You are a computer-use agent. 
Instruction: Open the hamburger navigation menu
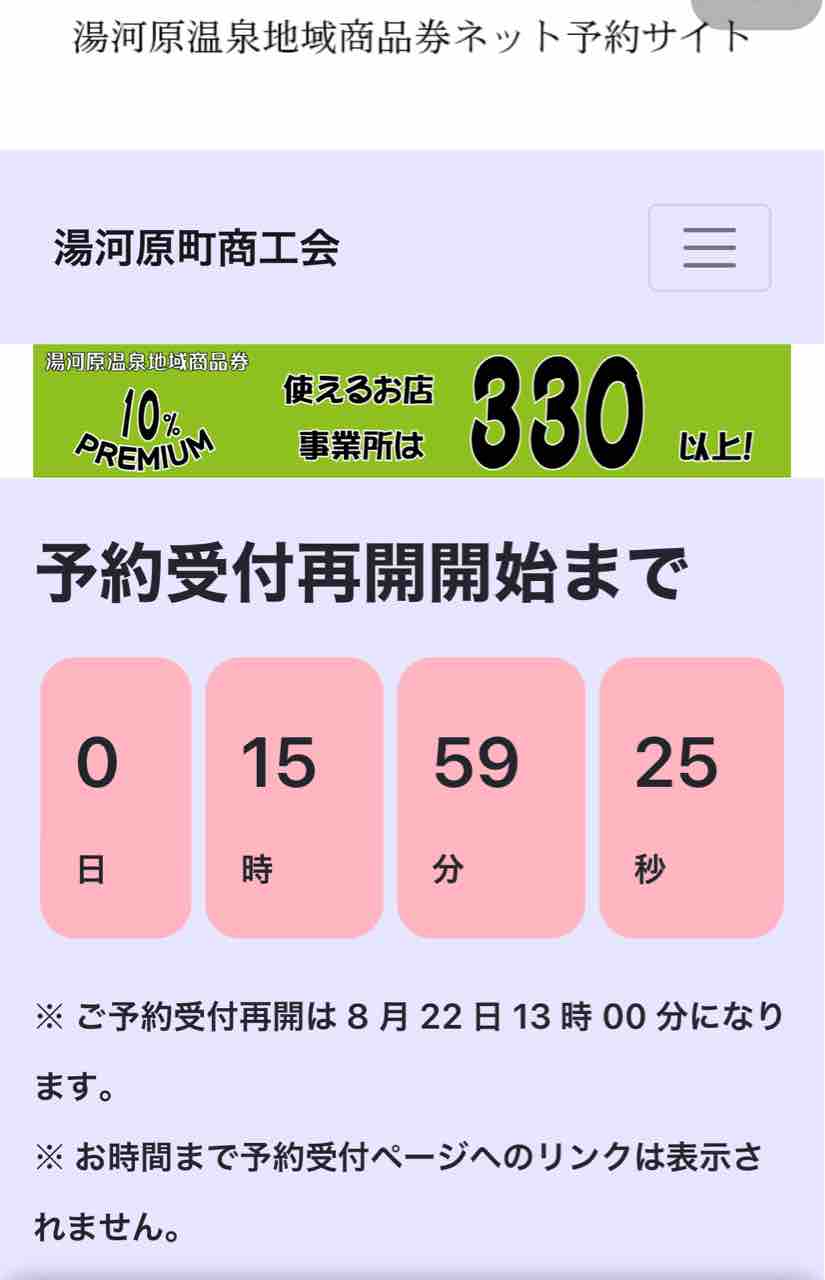point(709,248)
